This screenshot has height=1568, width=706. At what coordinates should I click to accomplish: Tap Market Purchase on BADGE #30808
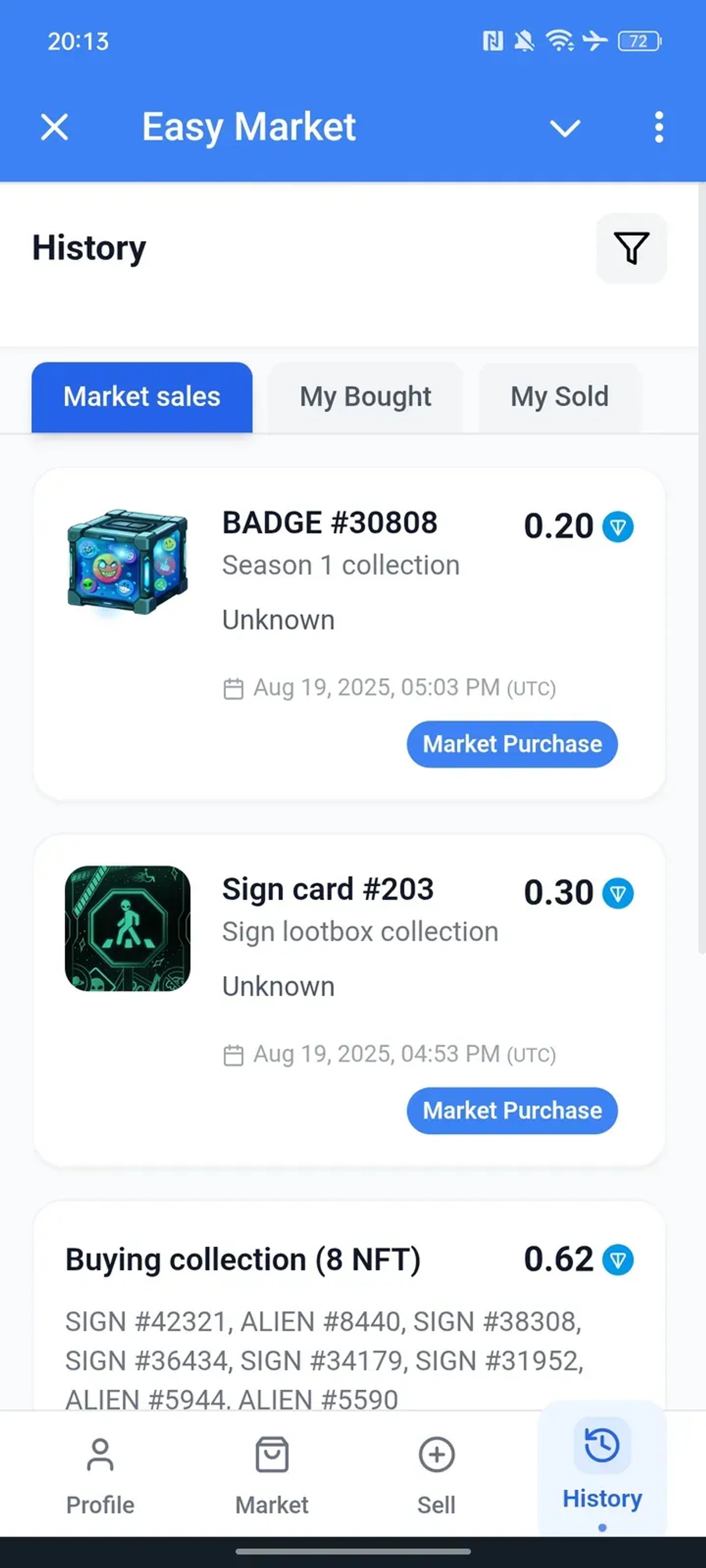(x=511, y=744)
